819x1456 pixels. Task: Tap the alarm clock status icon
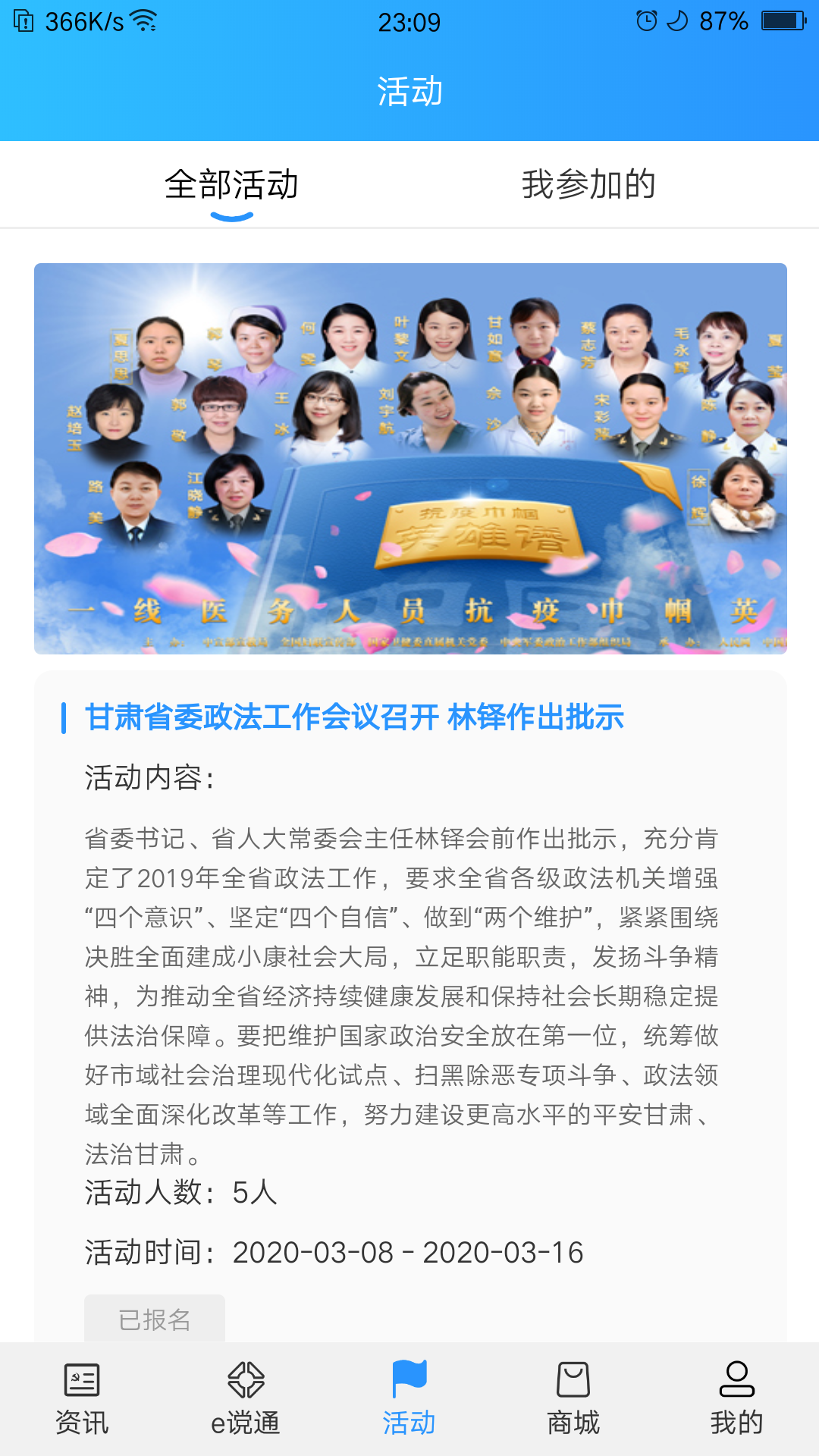(646, 20)
